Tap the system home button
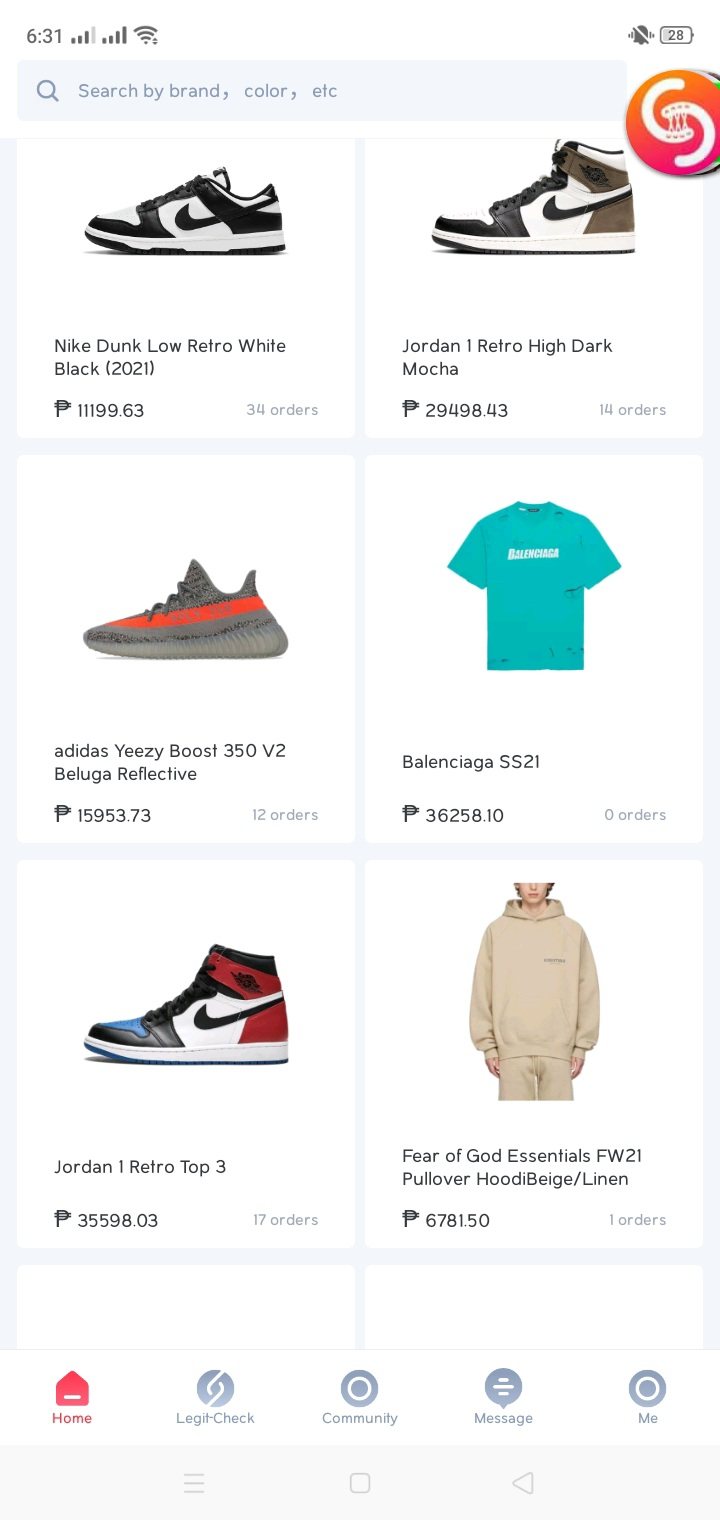 [x=360, y=1483]
